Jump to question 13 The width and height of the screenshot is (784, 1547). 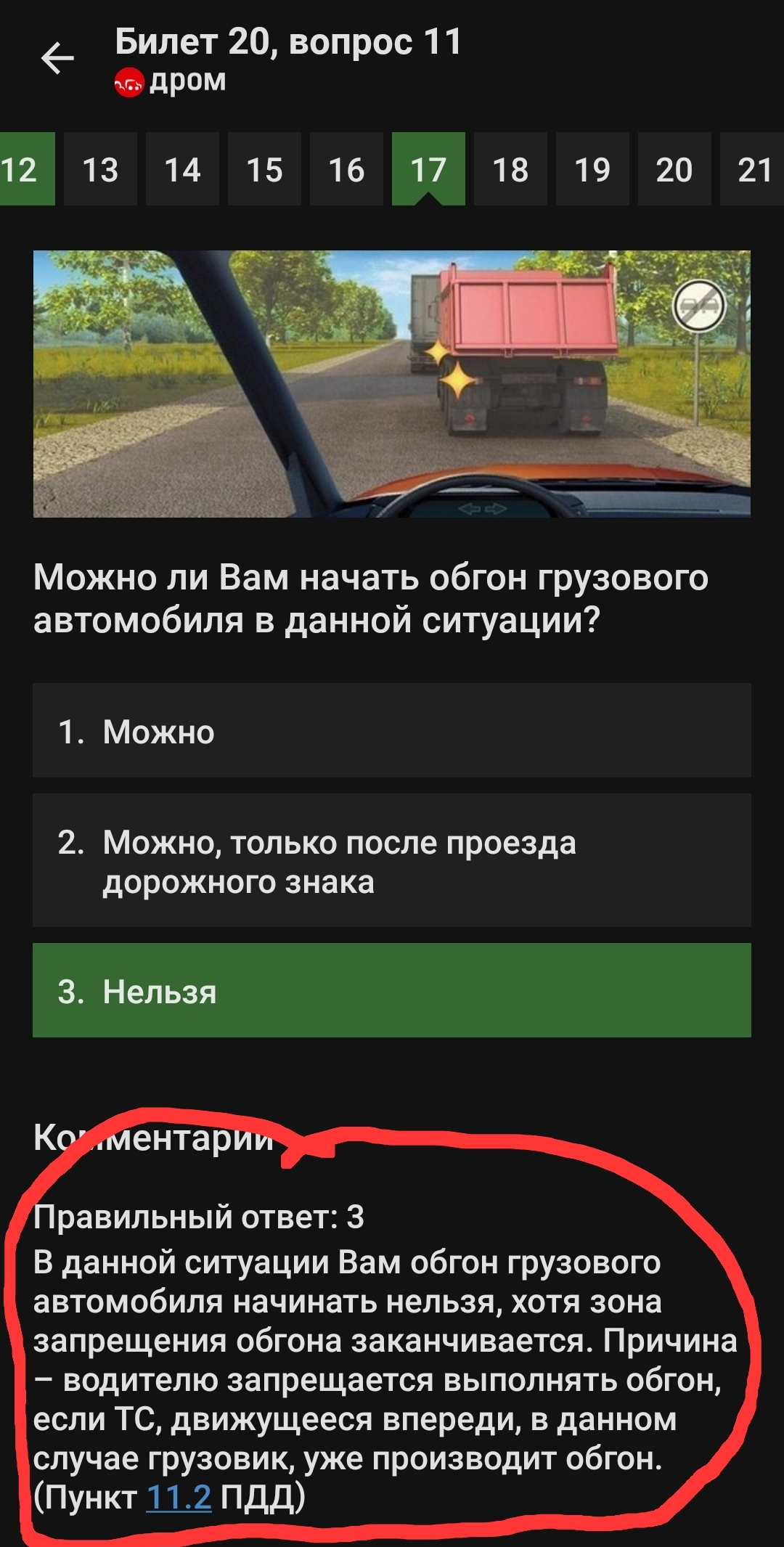pyautogui.click(x=100, y=169)
